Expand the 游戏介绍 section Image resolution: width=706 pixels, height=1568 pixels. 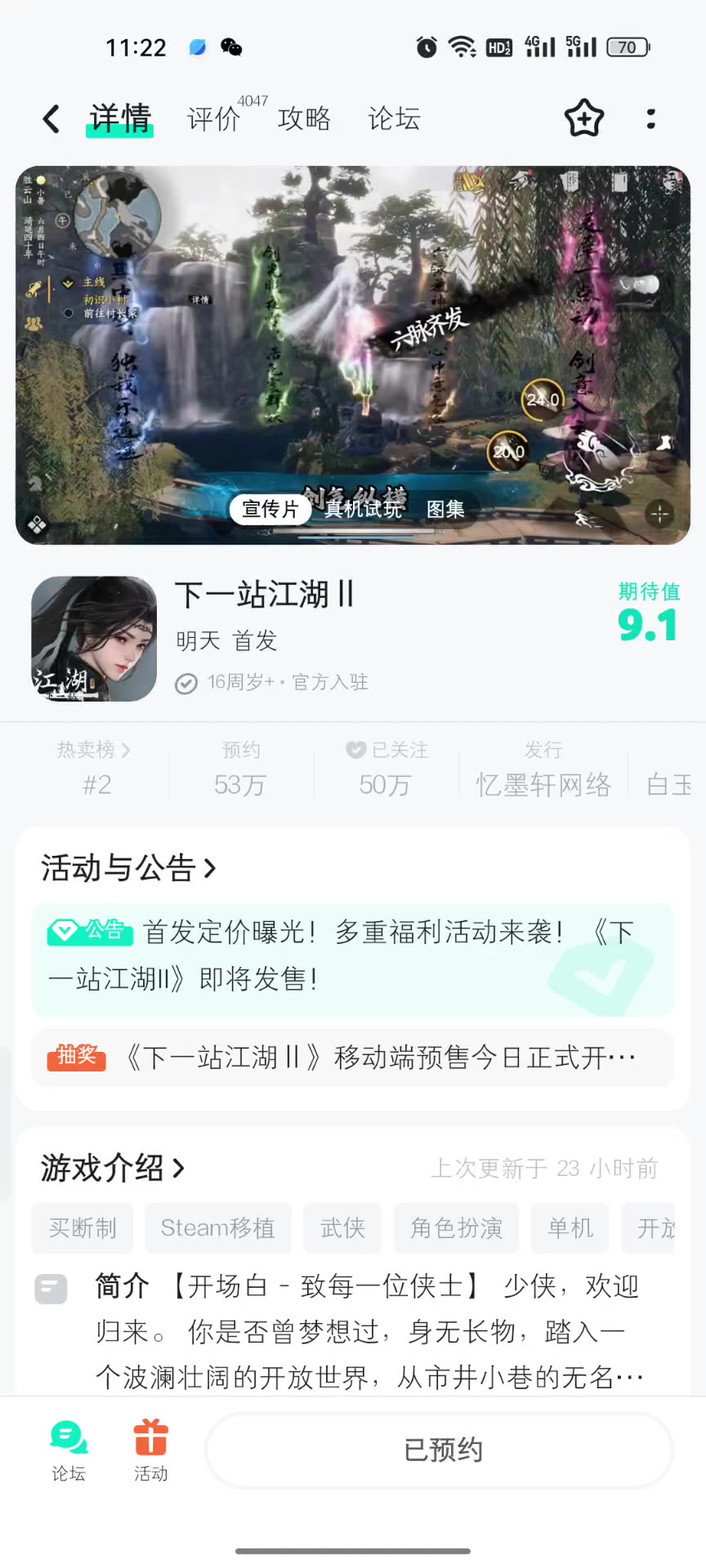pyautogui.click(x=113, y=1168)
